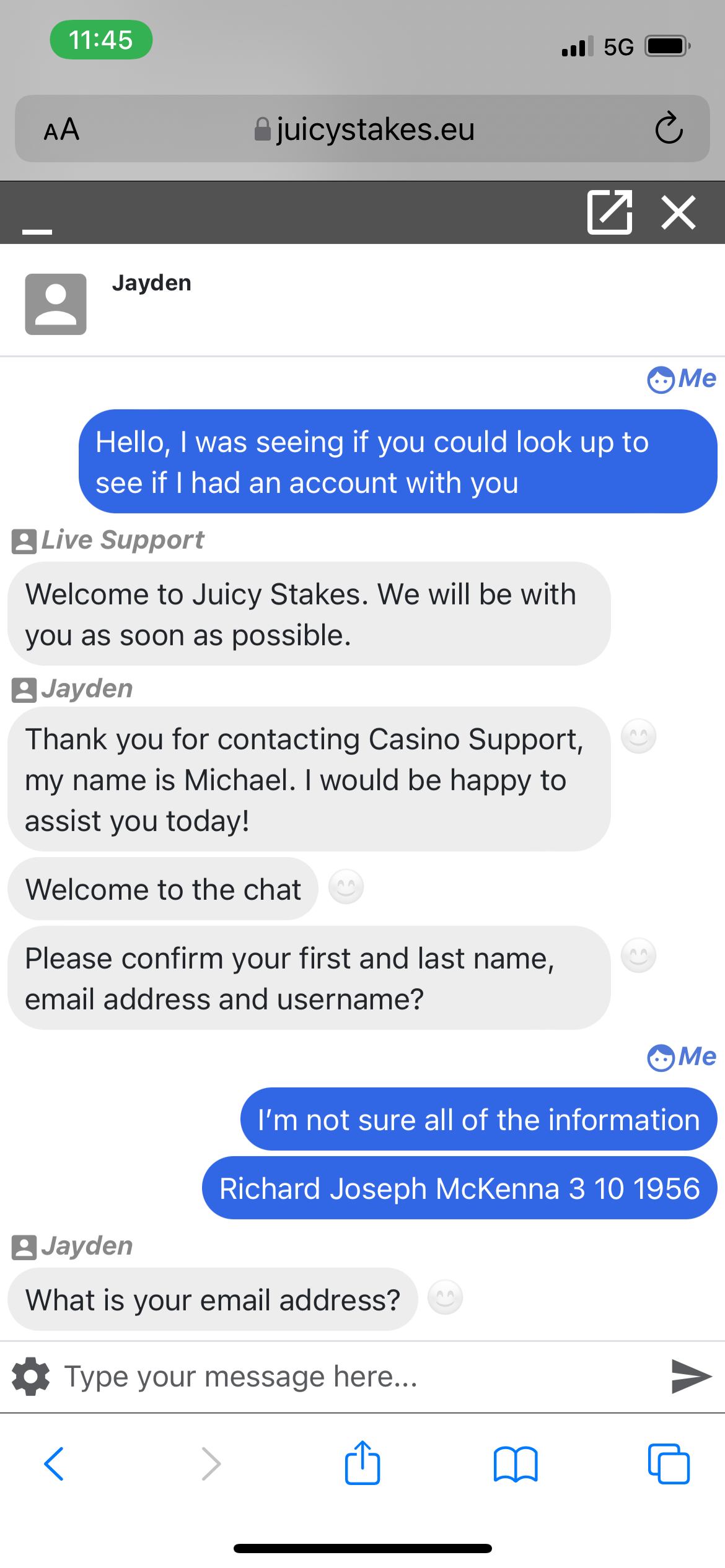
Task: Go back in Safari
Action: 54,1464
